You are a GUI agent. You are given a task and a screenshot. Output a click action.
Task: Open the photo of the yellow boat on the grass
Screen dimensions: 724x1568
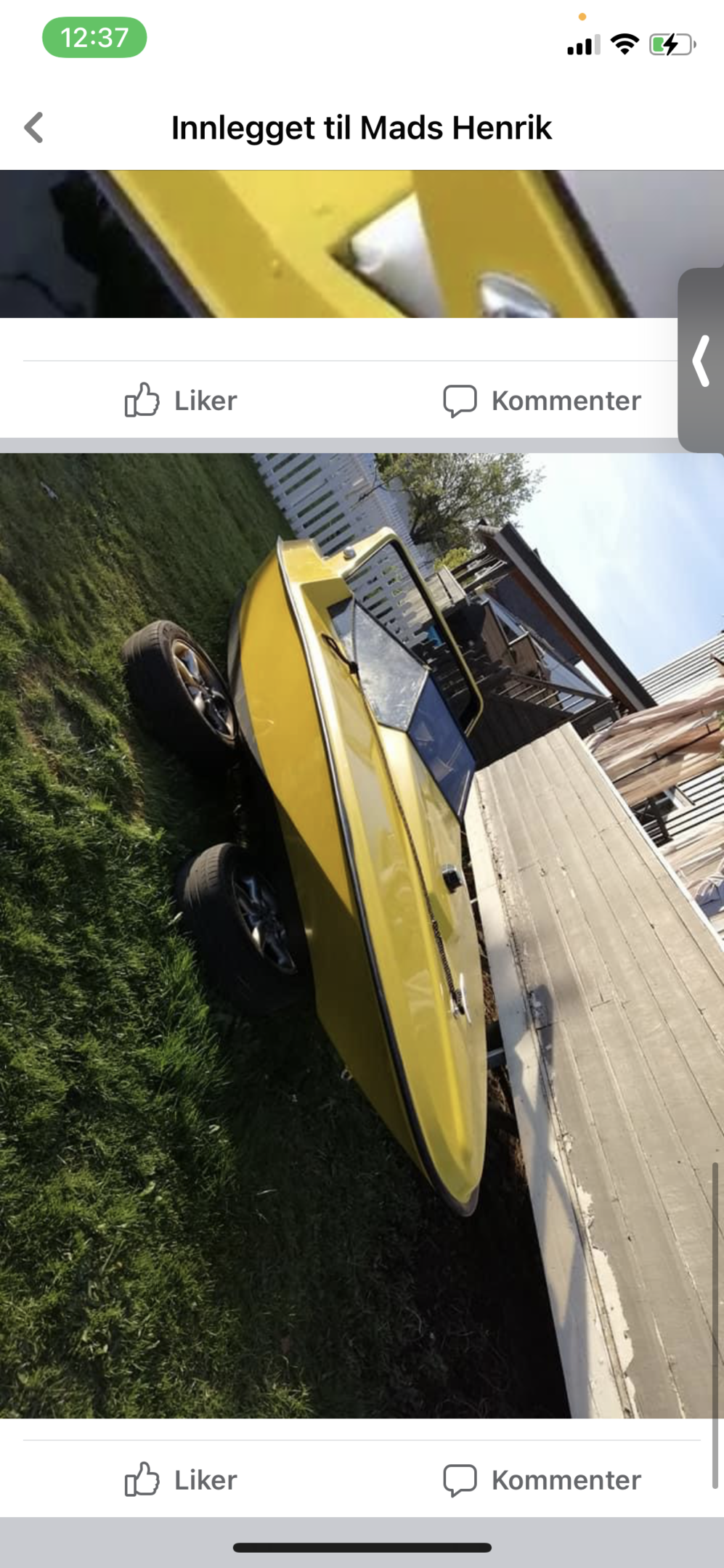tap(362, 936)
